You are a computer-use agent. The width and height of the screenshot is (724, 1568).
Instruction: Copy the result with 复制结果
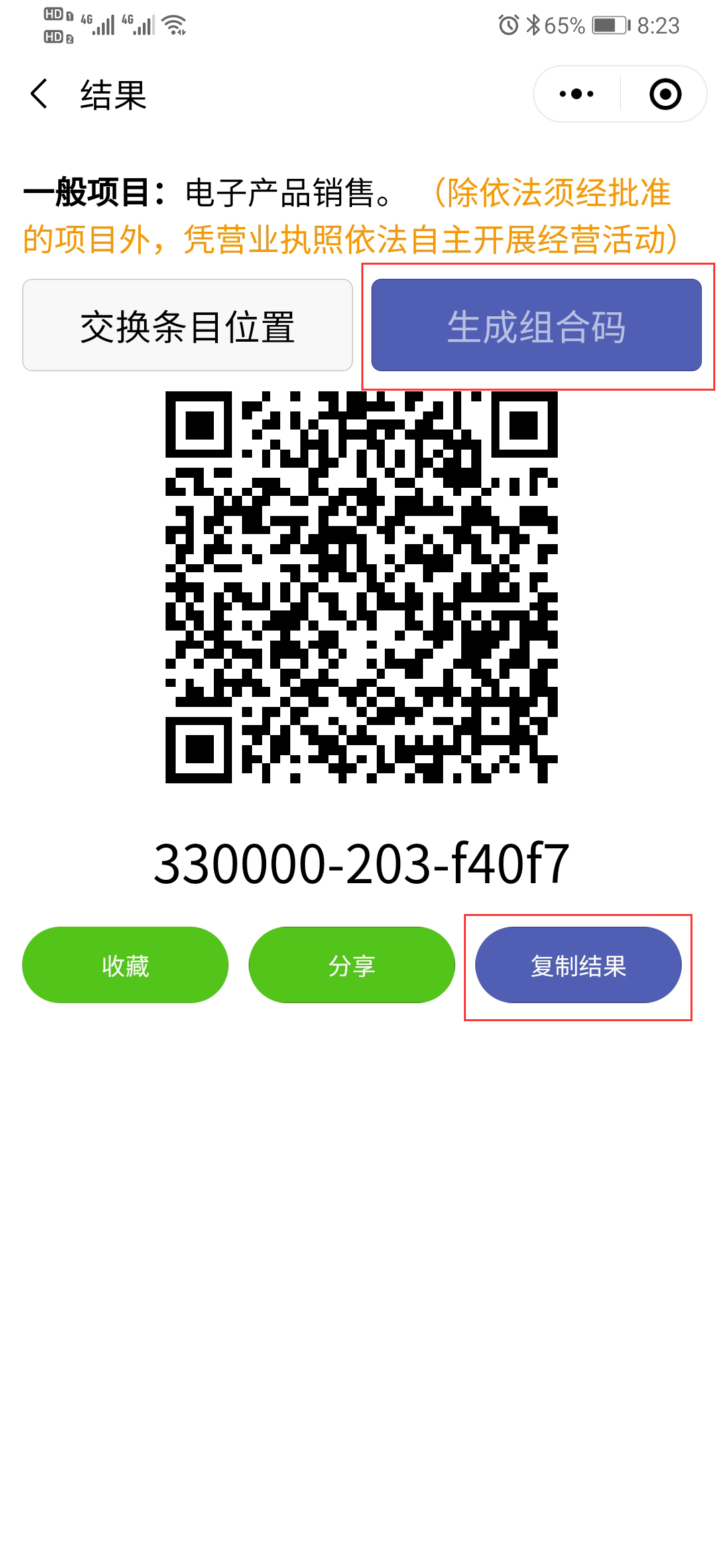click(578, 965)
